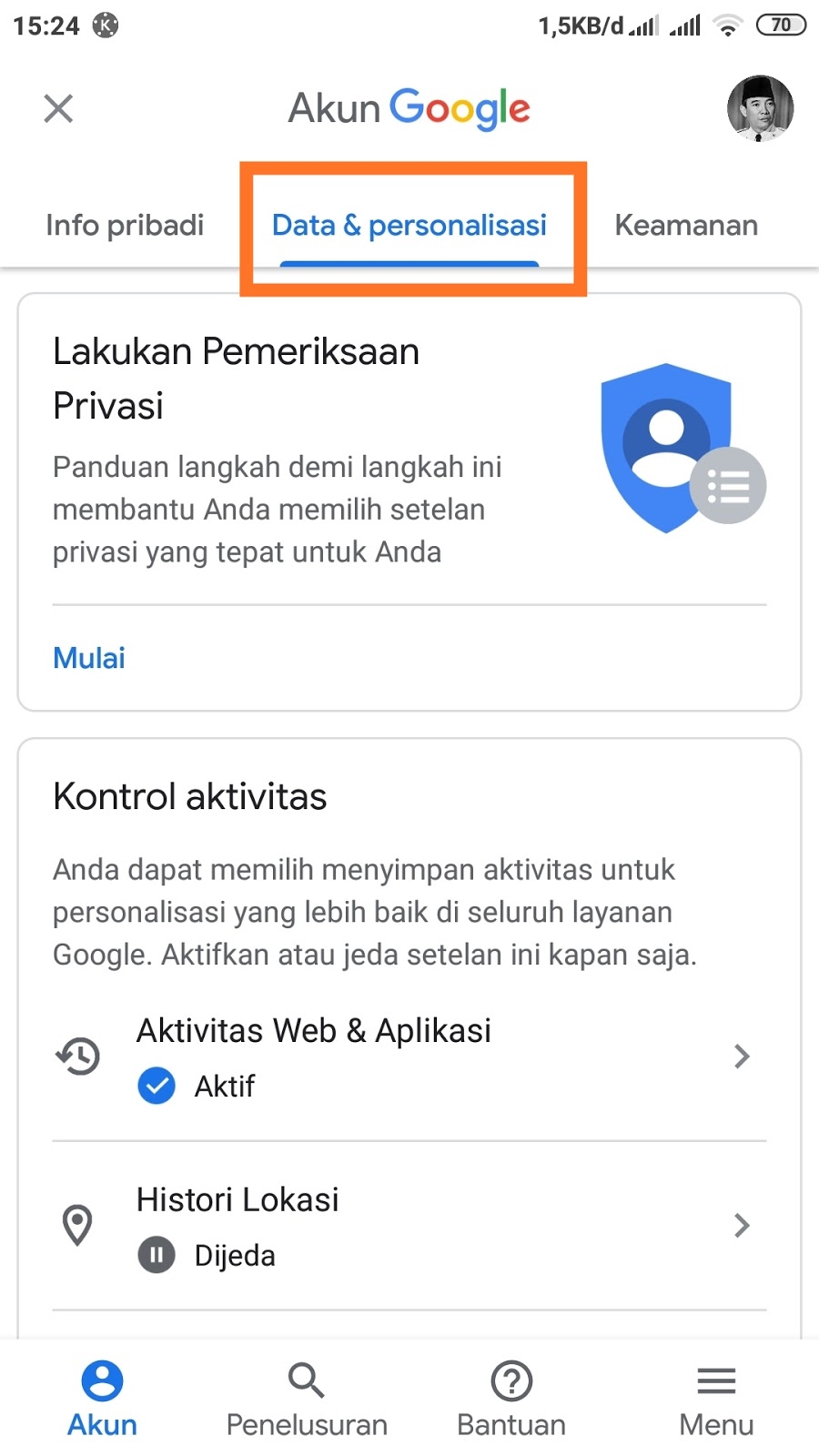Open the Bantuan help tab

511,1400
